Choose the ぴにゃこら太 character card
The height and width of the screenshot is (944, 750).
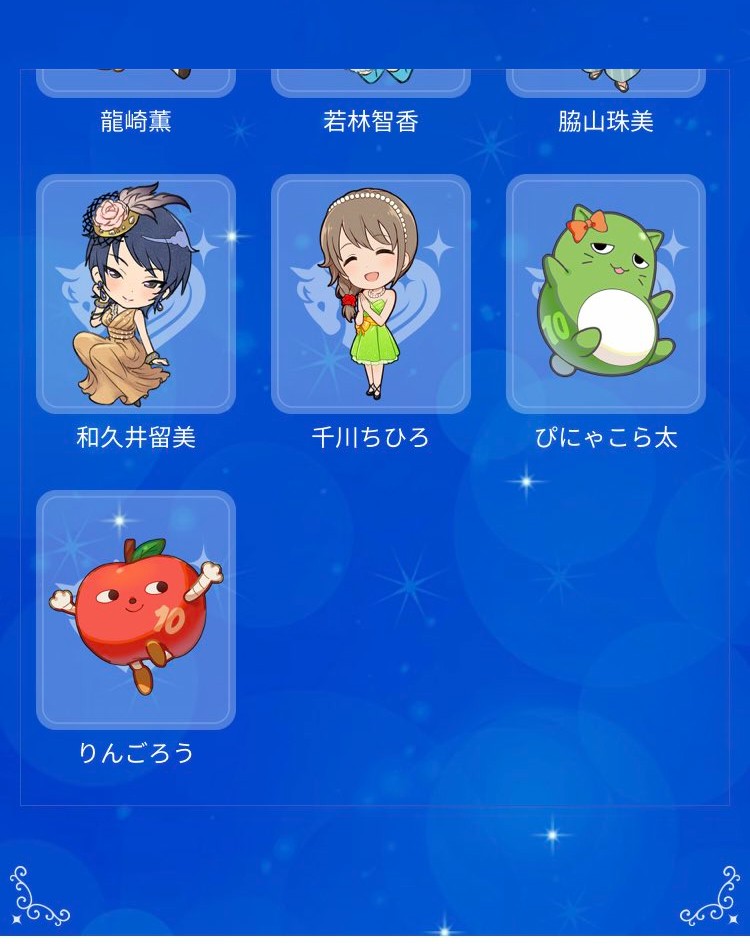(606, 294)
